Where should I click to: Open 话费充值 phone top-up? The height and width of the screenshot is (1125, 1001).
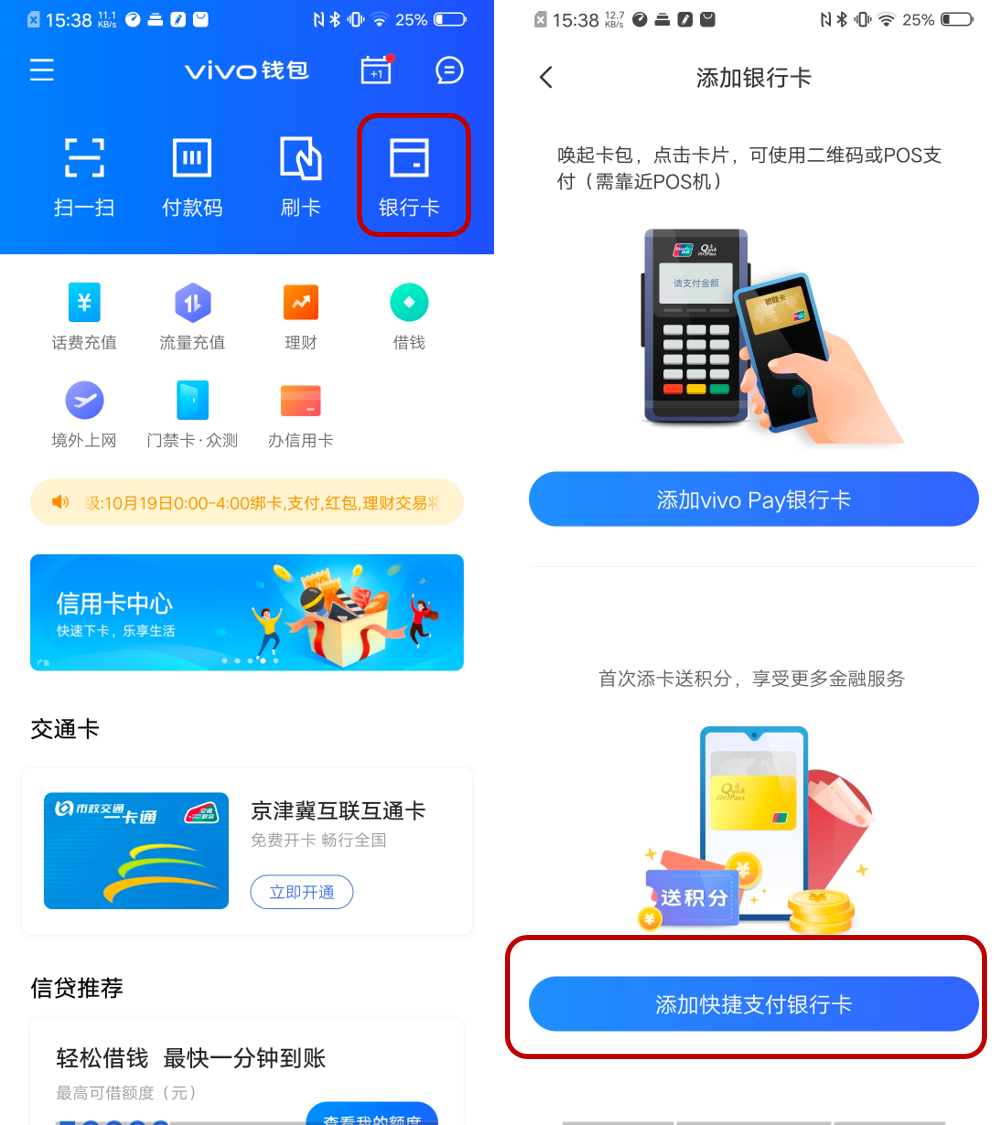[84, 316]
